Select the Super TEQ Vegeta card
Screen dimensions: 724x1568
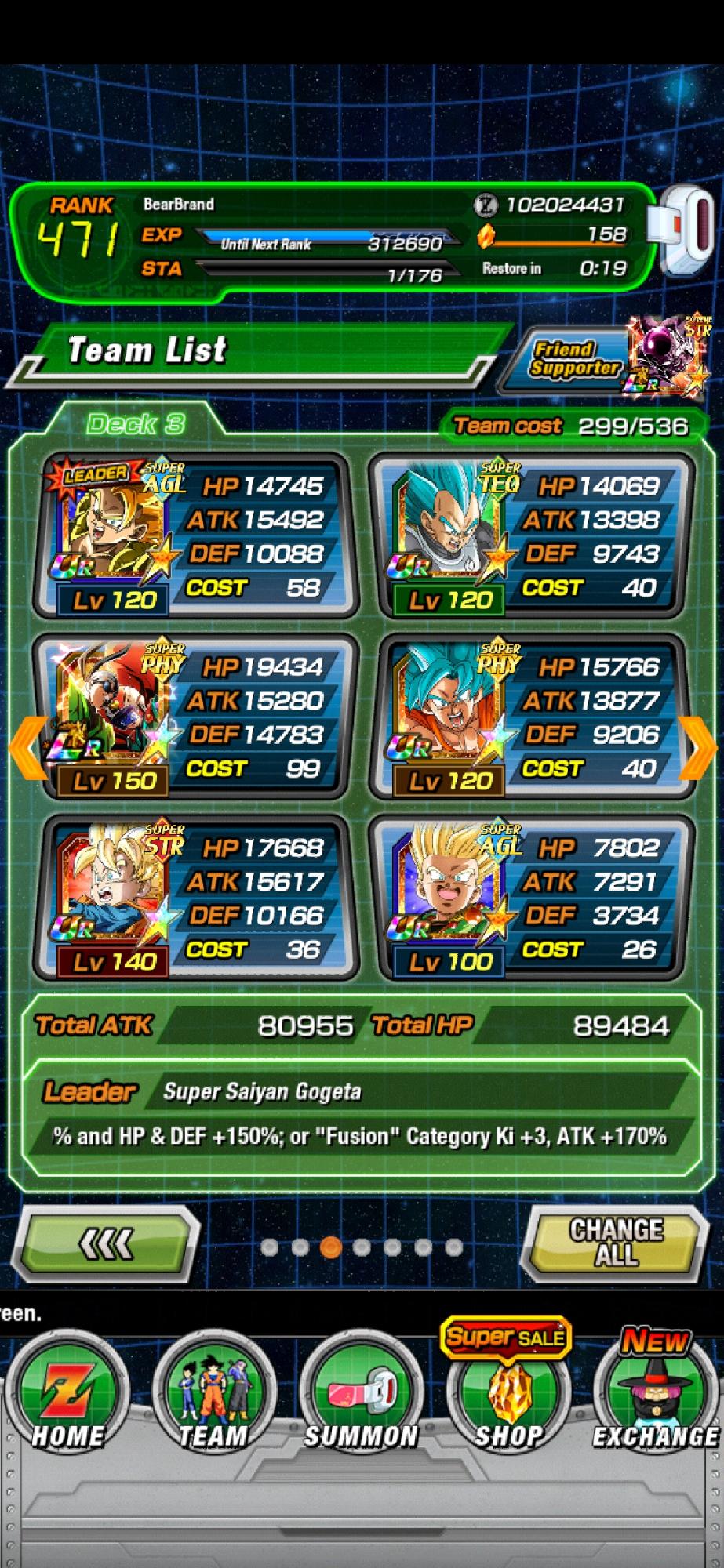click(x=532, y=537)
